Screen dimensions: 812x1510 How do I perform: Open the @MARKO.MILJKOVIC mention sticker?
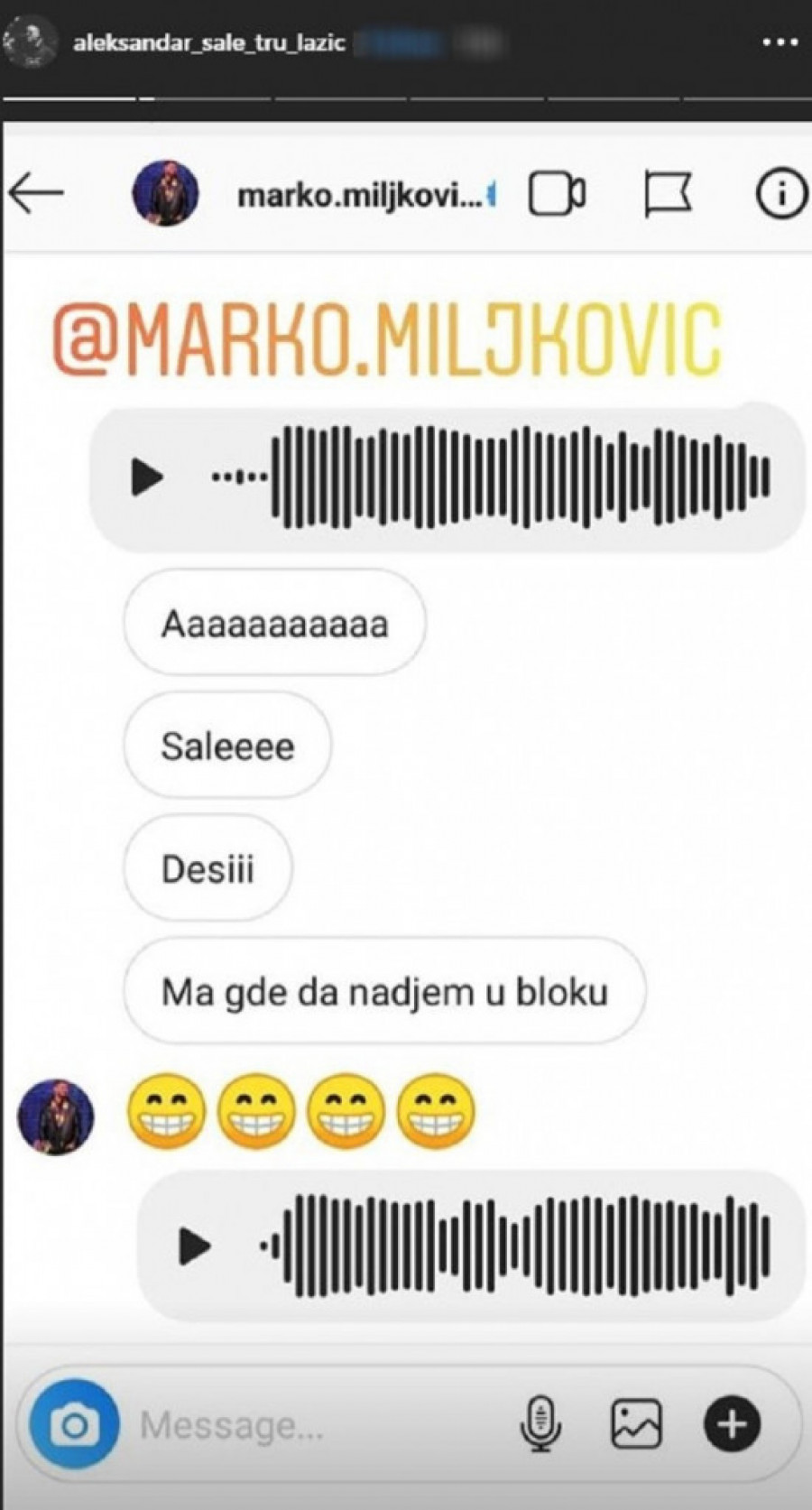pyautogui.click(x=388, y=341)
